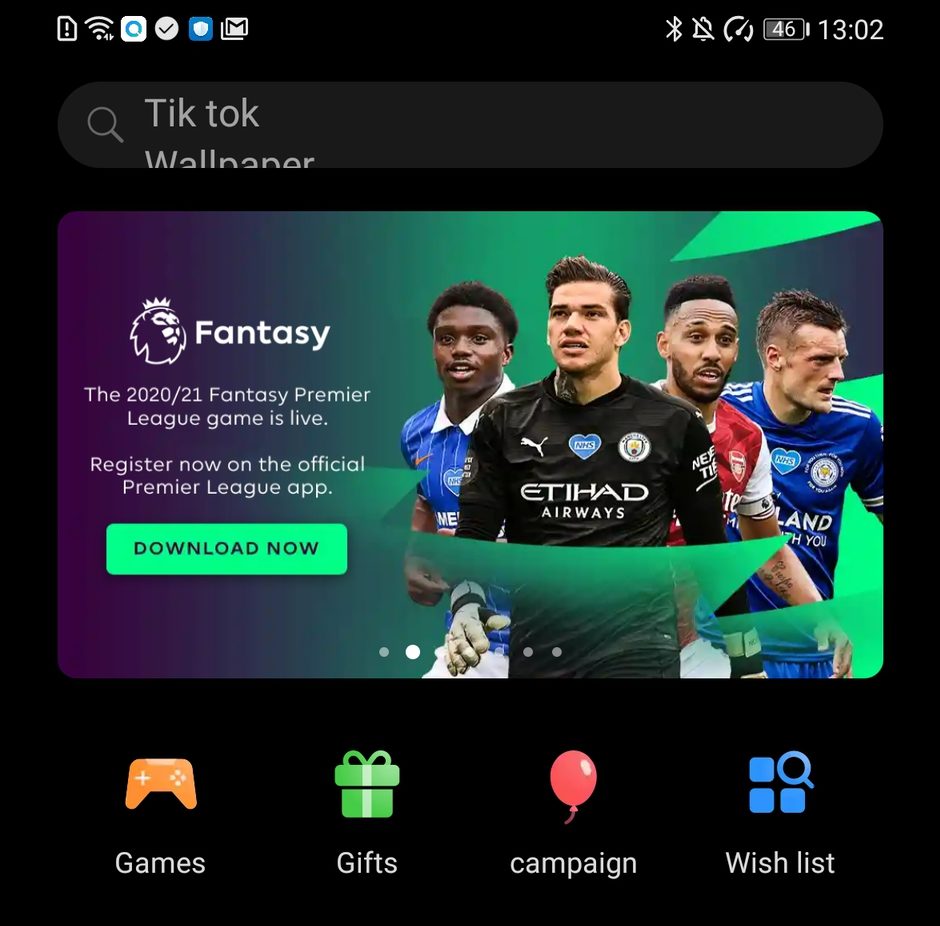
Task: Open the Gifts section
Action: click(367, 813)
